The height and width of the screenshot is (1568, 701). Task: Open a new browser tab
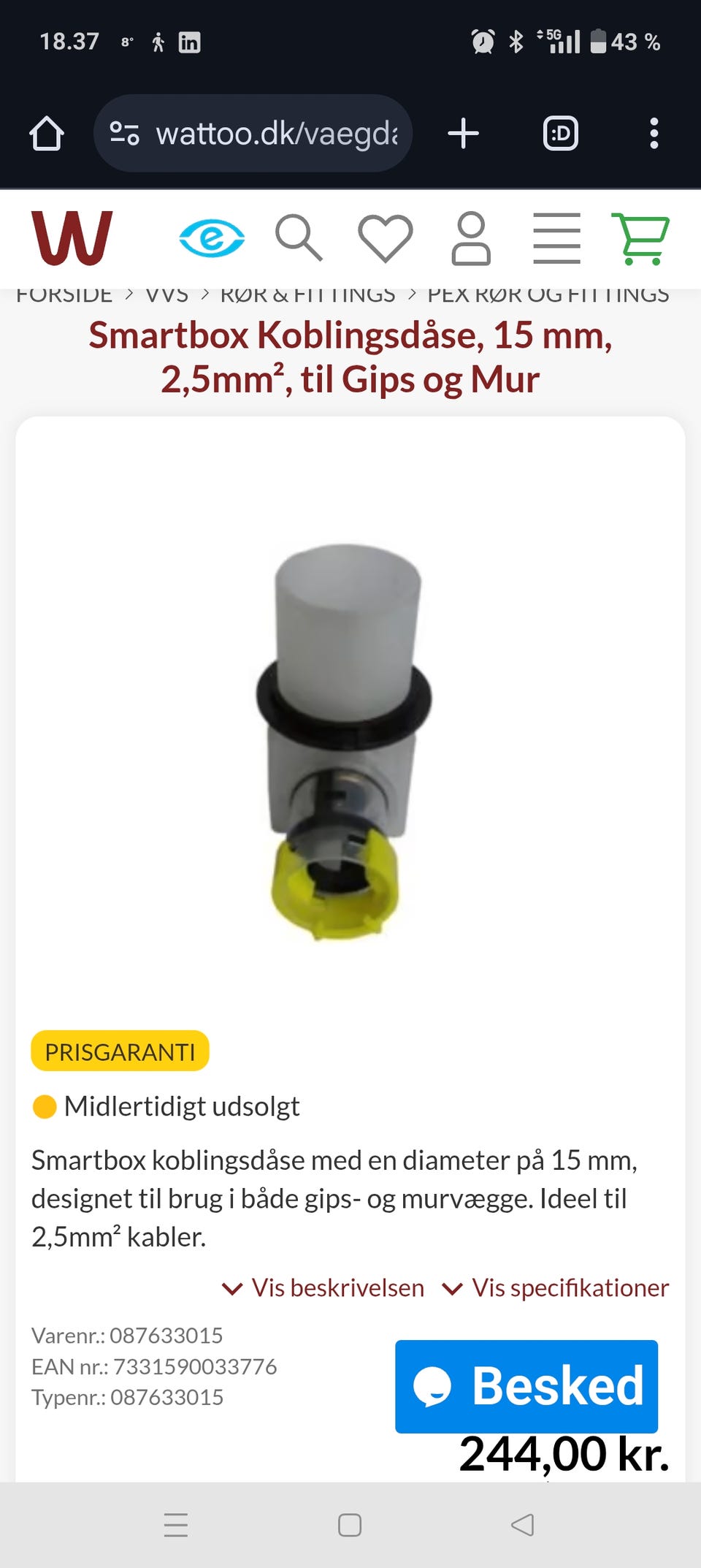464,132
